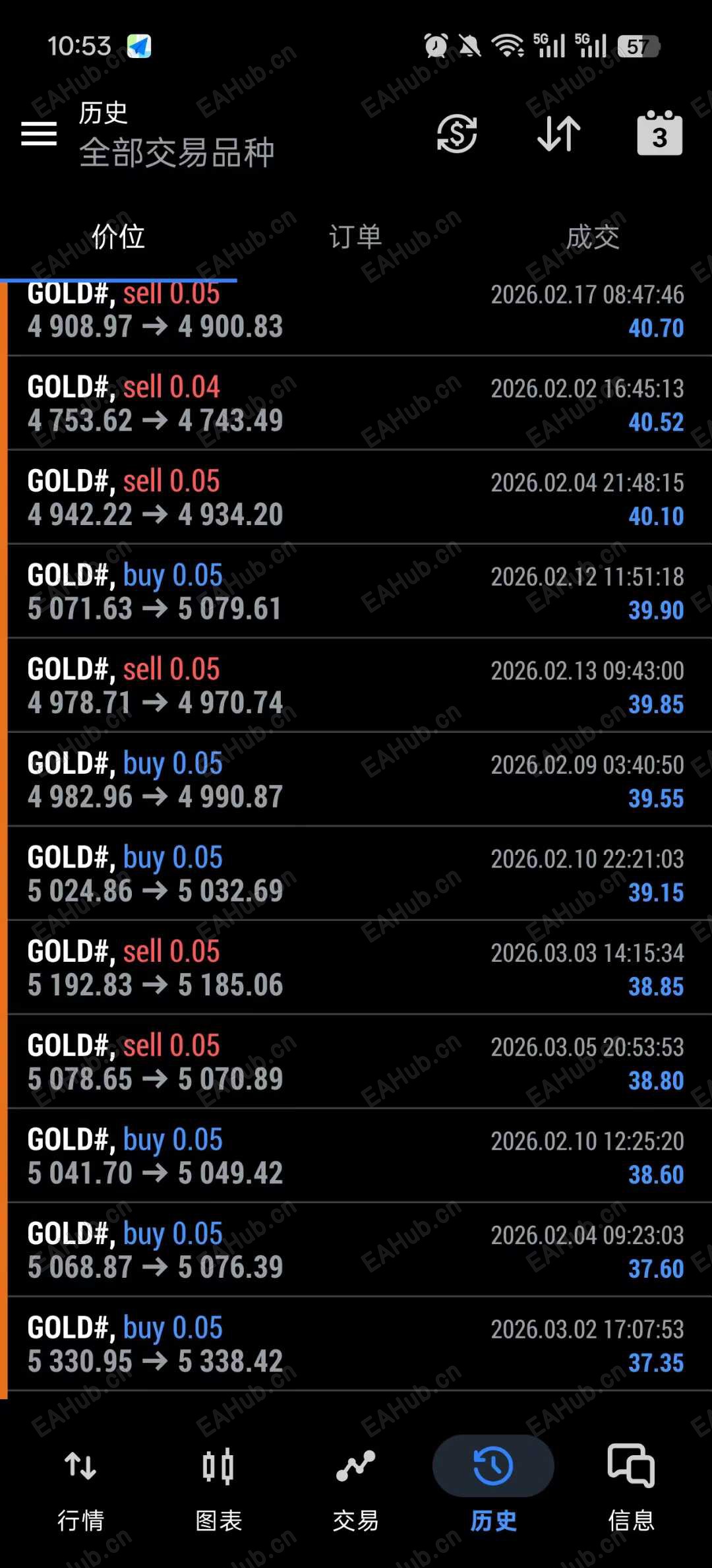
Task: View the buy trade opened at 5 071.63
Action: tap(356, 592)
